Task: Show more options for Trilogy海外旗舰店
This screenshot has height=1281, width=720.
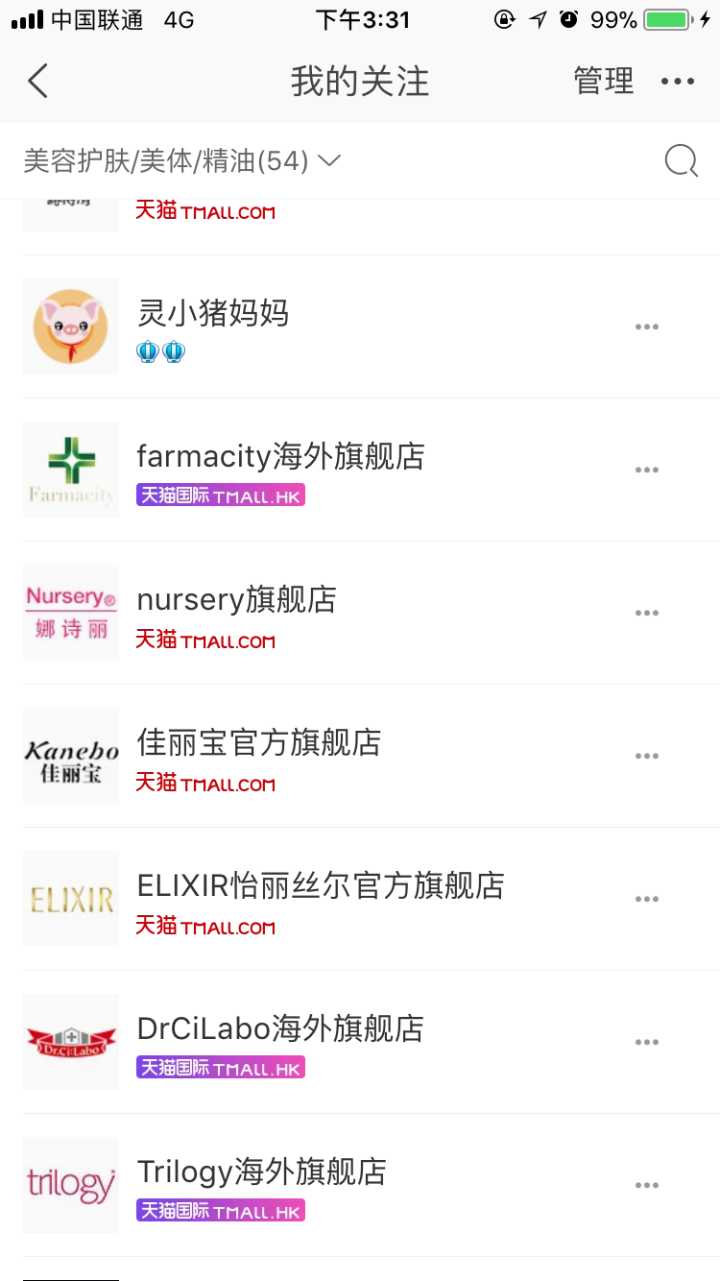Action: coord(647,1185)
